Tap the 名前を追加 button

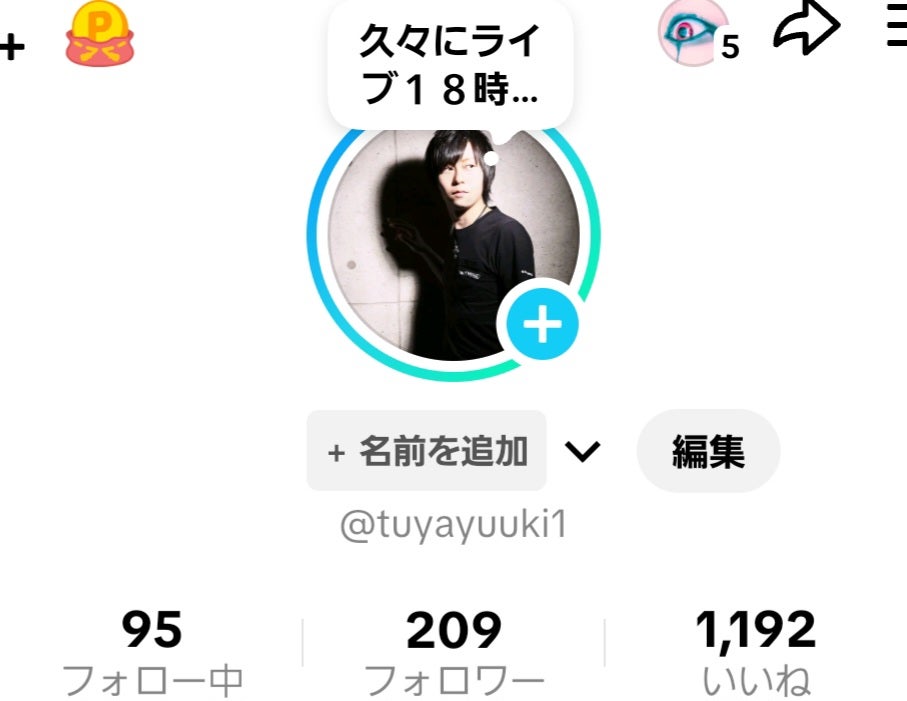coord(427,451)
